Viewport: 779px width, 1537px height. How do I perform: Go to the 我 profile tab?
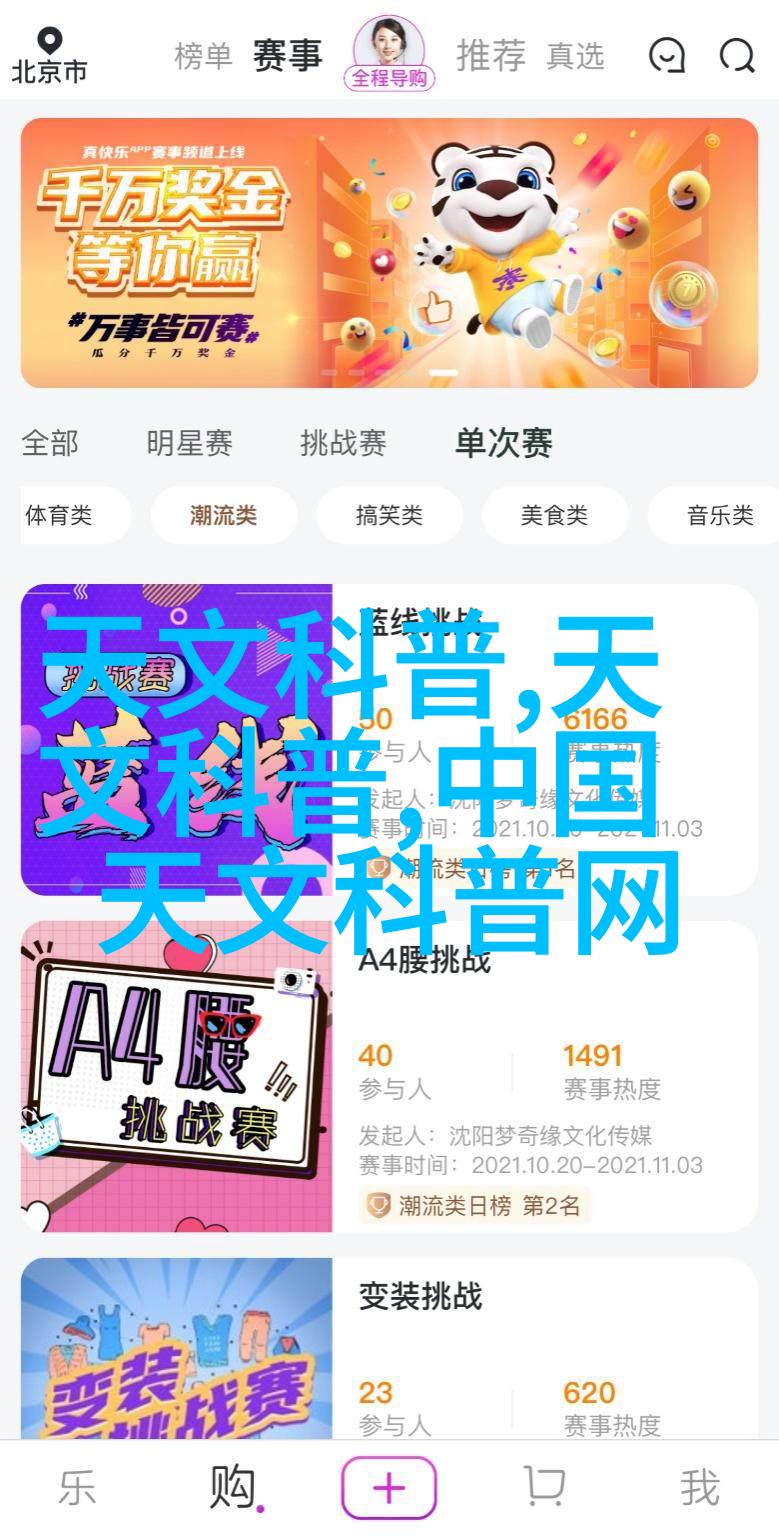click(699, 1488)
